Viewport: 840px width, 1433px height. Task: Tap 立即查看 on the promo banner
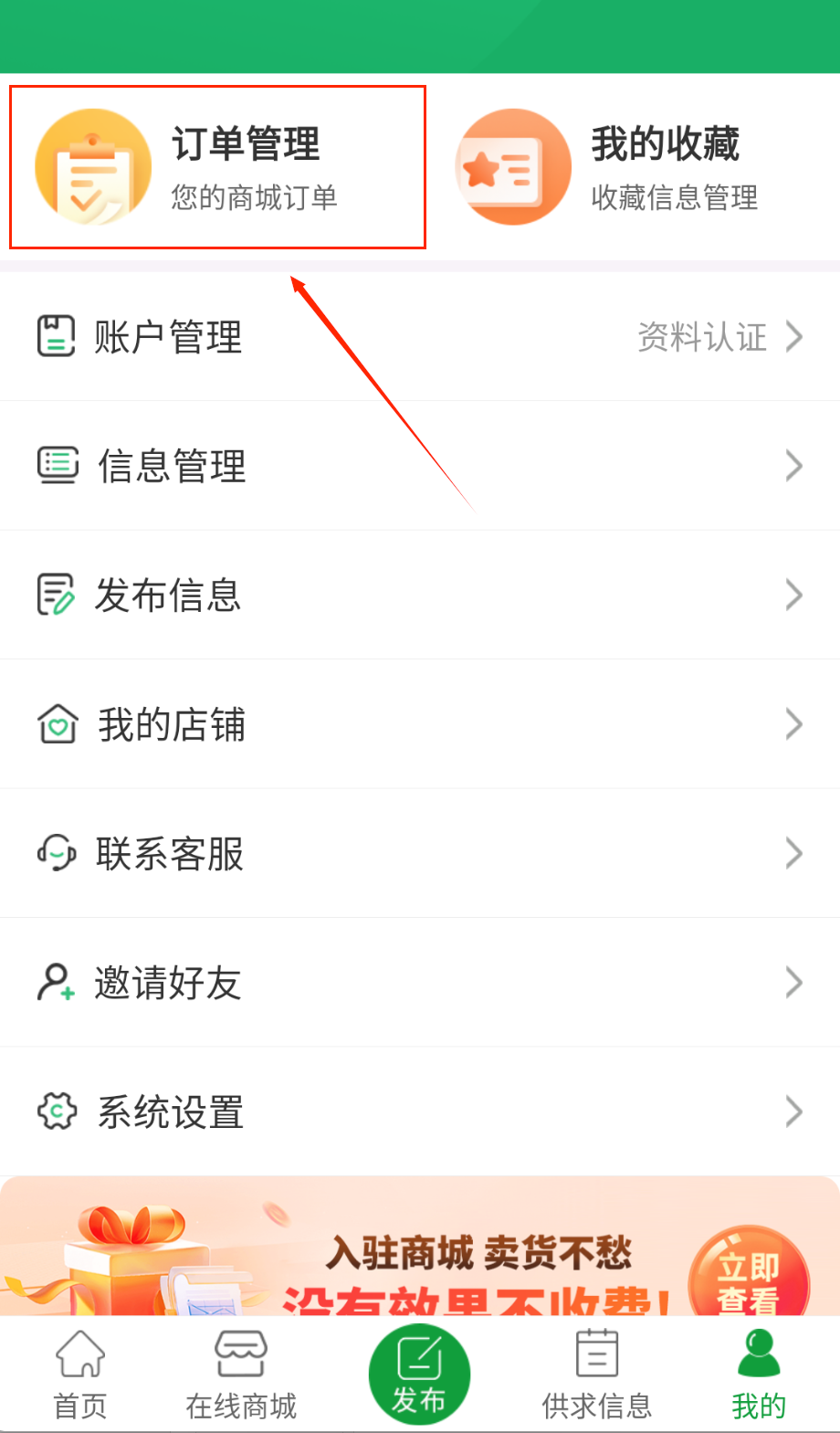748,1279
